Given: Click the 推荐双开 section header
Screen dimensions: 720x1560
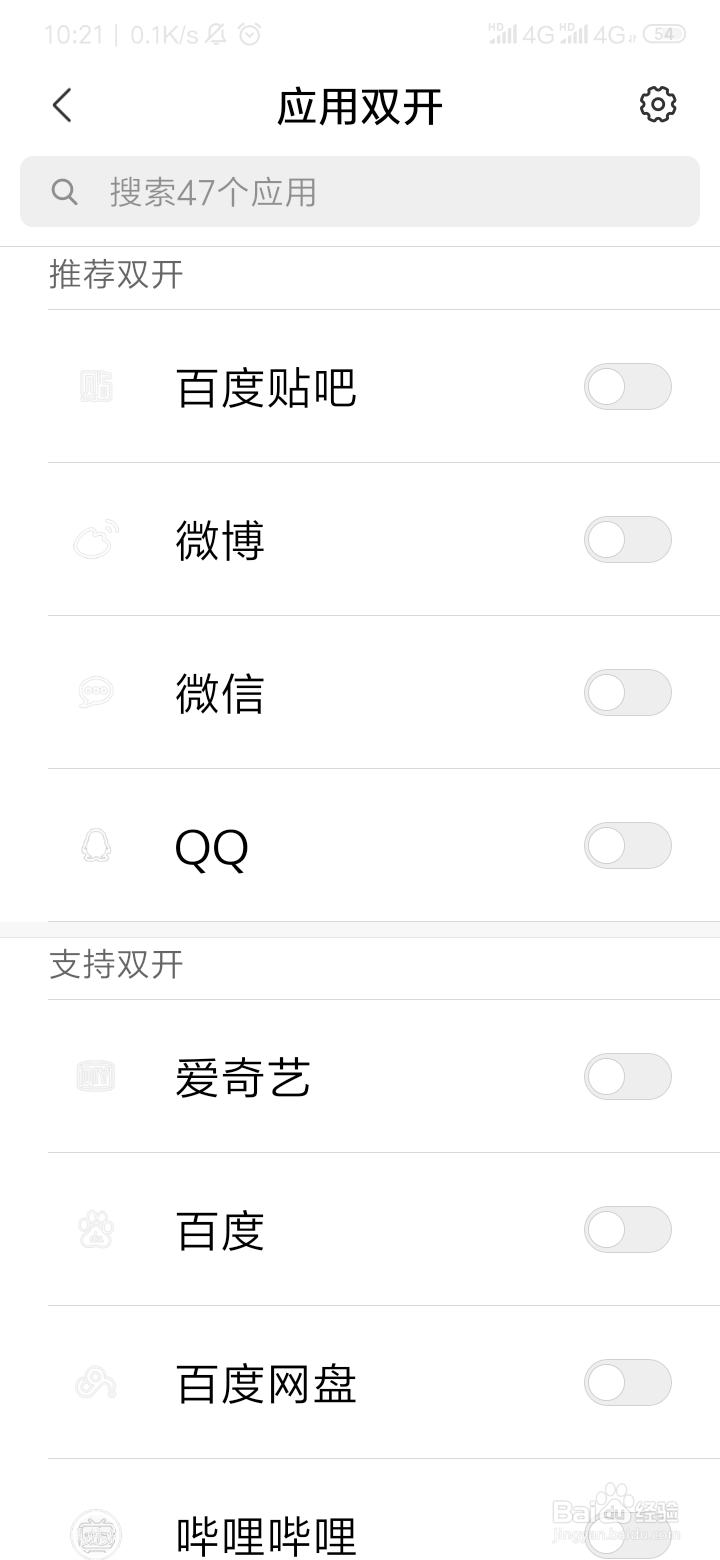Looking at the screenshot, I should point(115,277).
